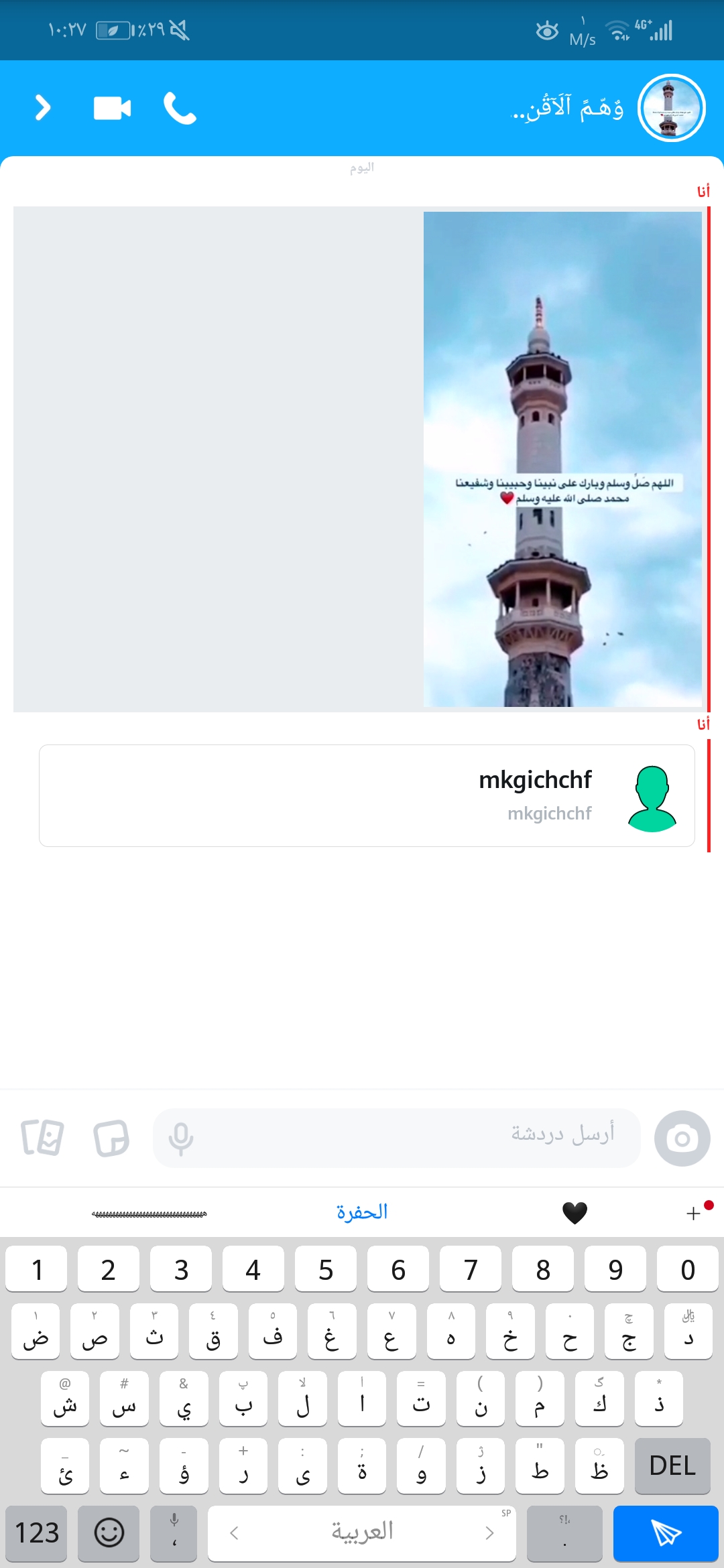Tap the microphone for a voice note
The height and width of the screenshot is (1568, 724).
point(180,1138)
